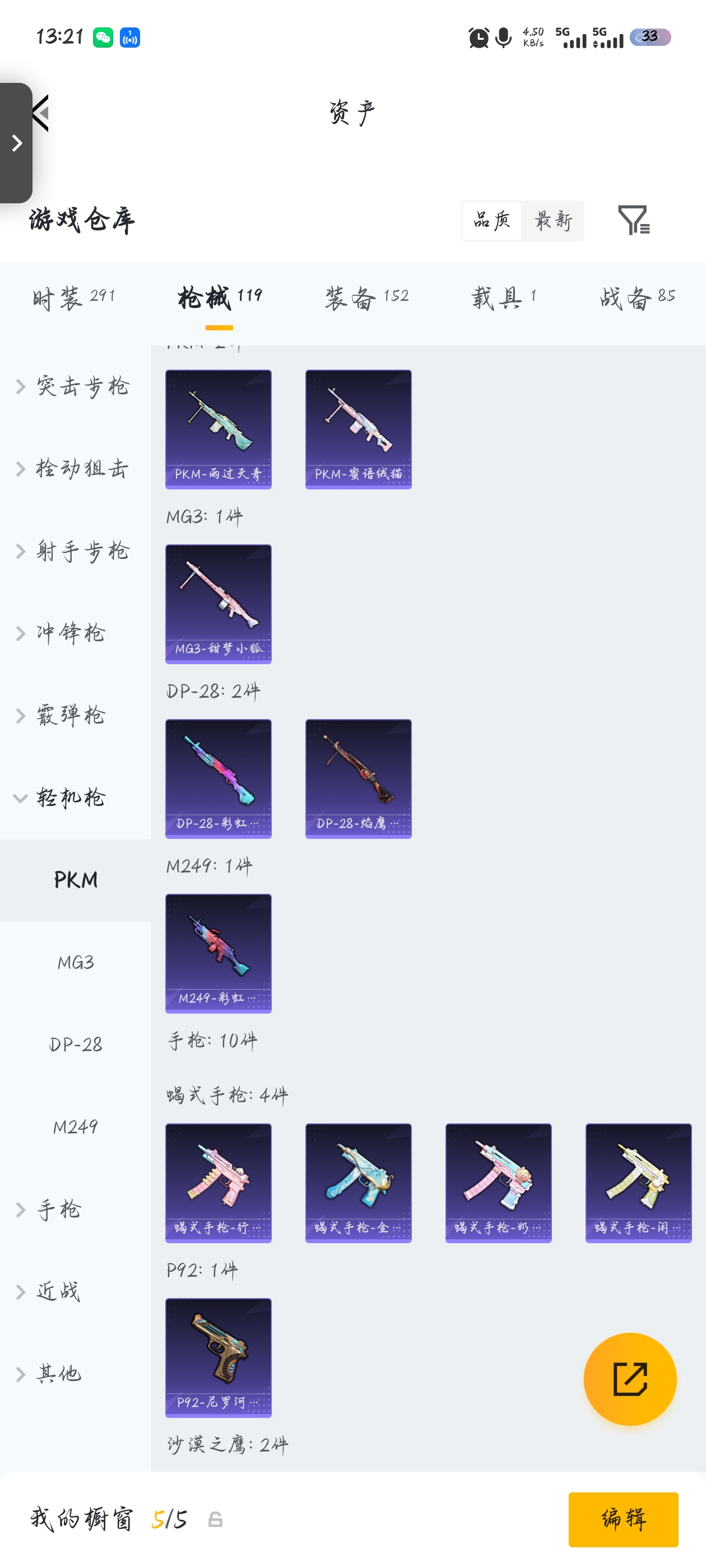Viewport: 706px width, 1568px height.
Task: Switch to the 战备 tab
Action: point(637,298)
